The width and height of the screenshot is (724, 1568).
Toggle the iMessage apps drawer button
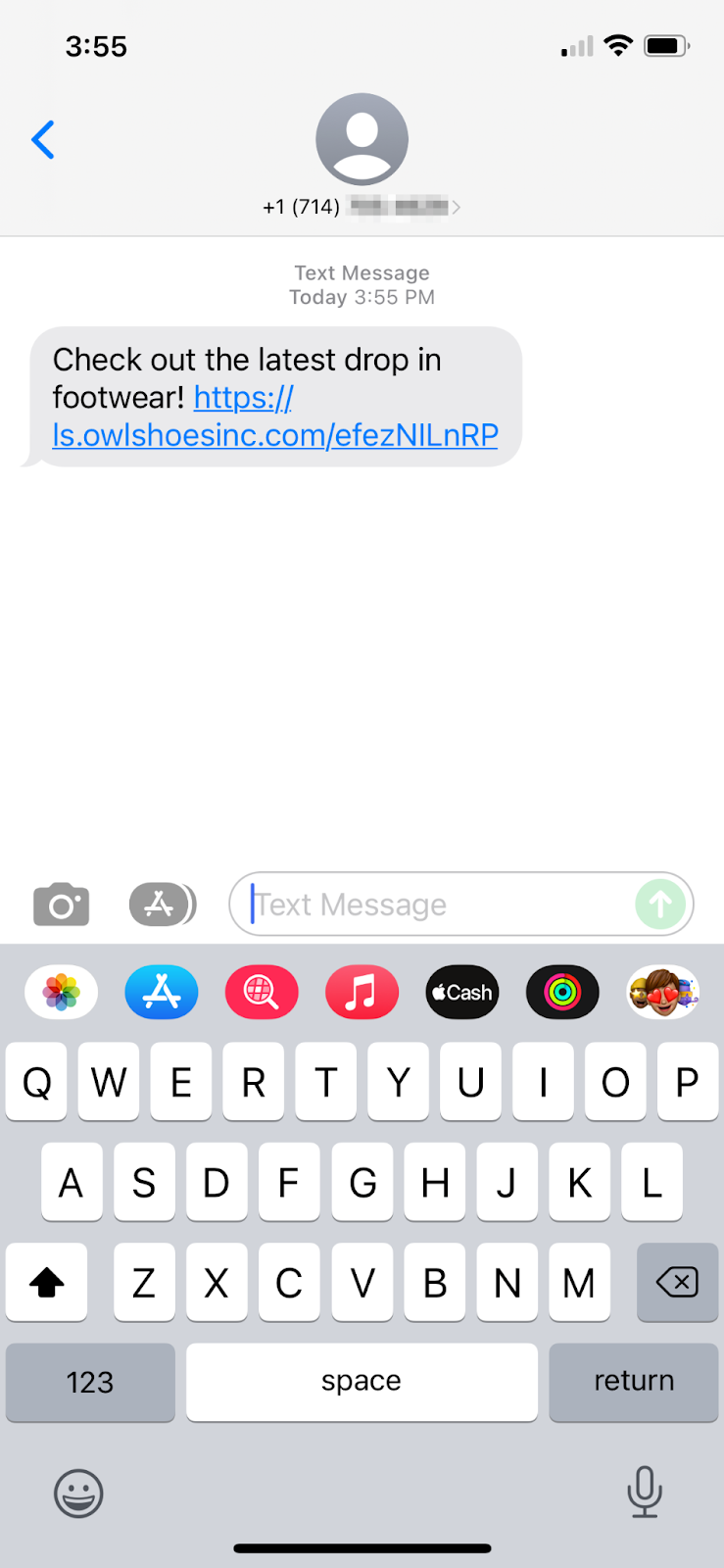coord(162,905)
